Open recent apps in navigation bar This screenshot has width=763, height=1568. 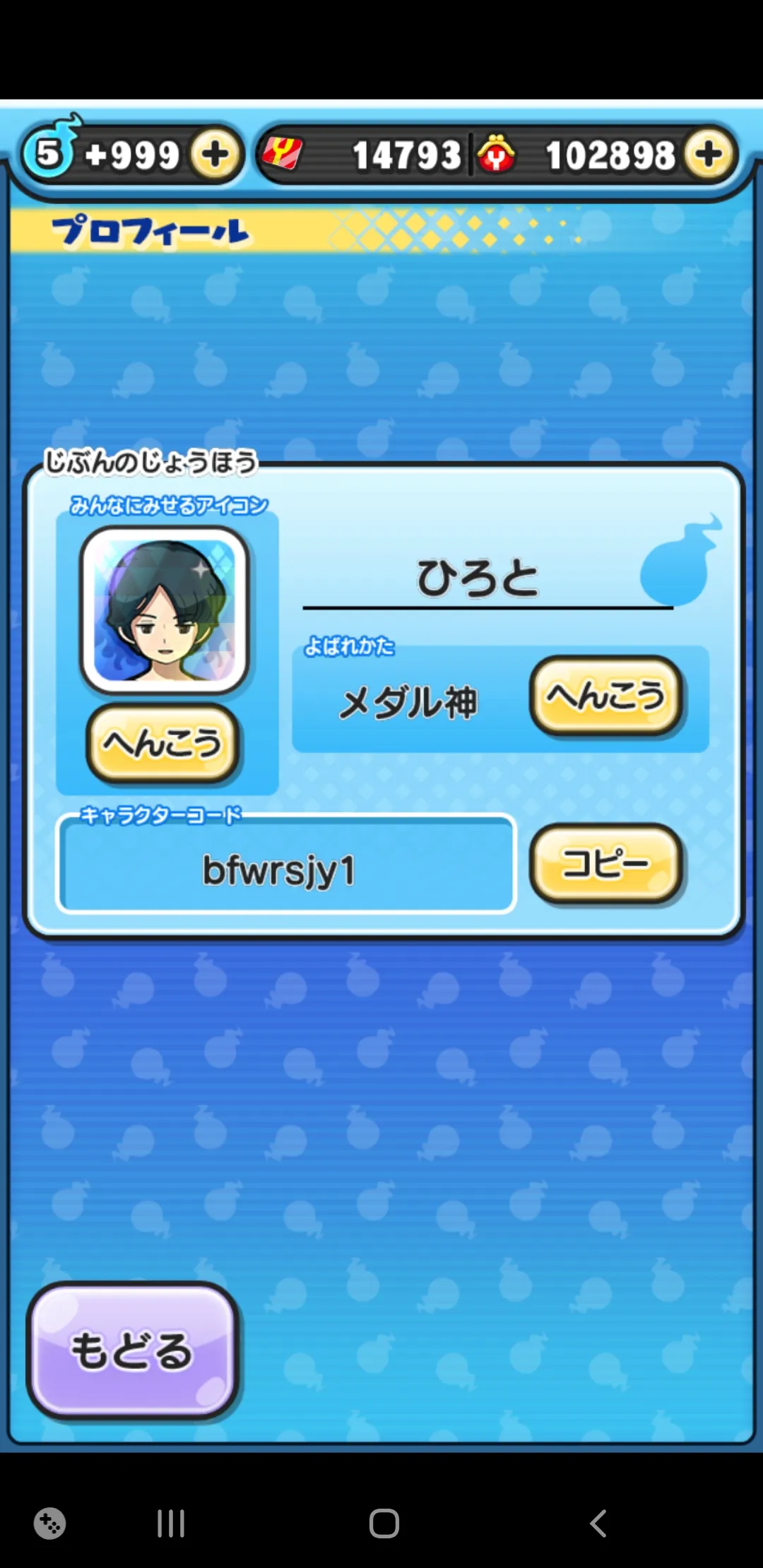171,1524
